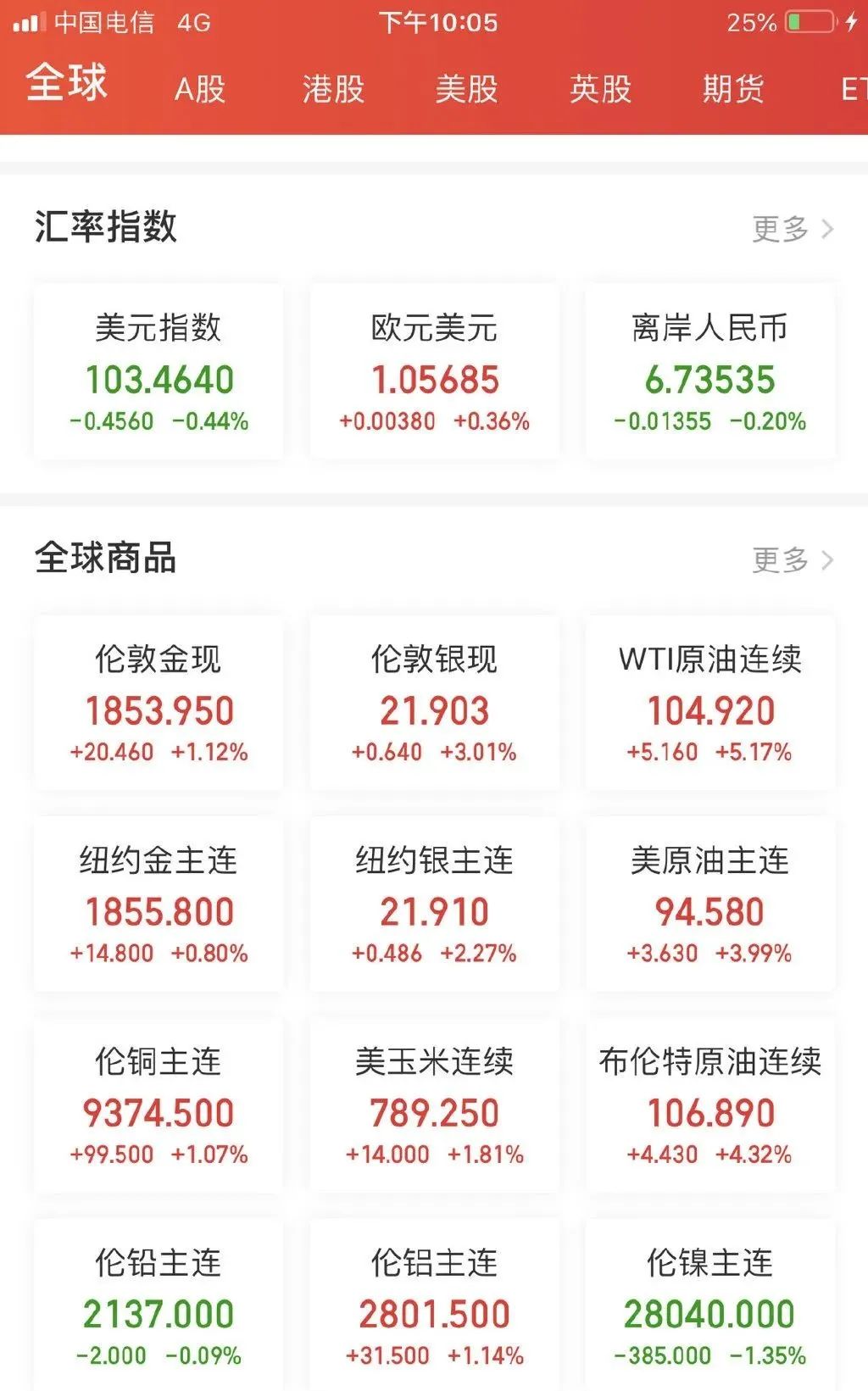
Task: Open the 伦镍主连 card
Action: [710, 1305]
